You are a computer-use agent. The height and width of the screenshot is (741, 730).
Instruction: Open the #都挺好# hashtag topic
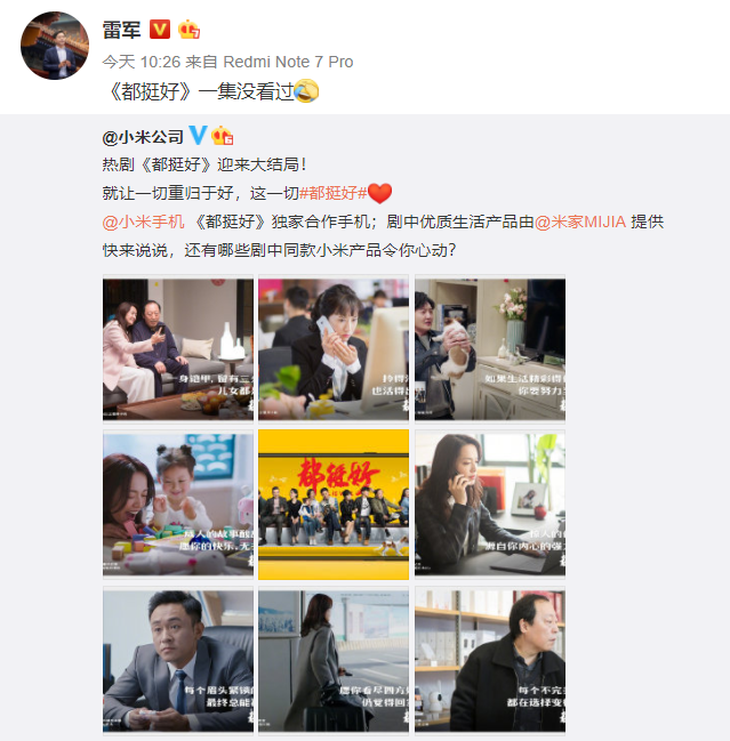(332, 193)
